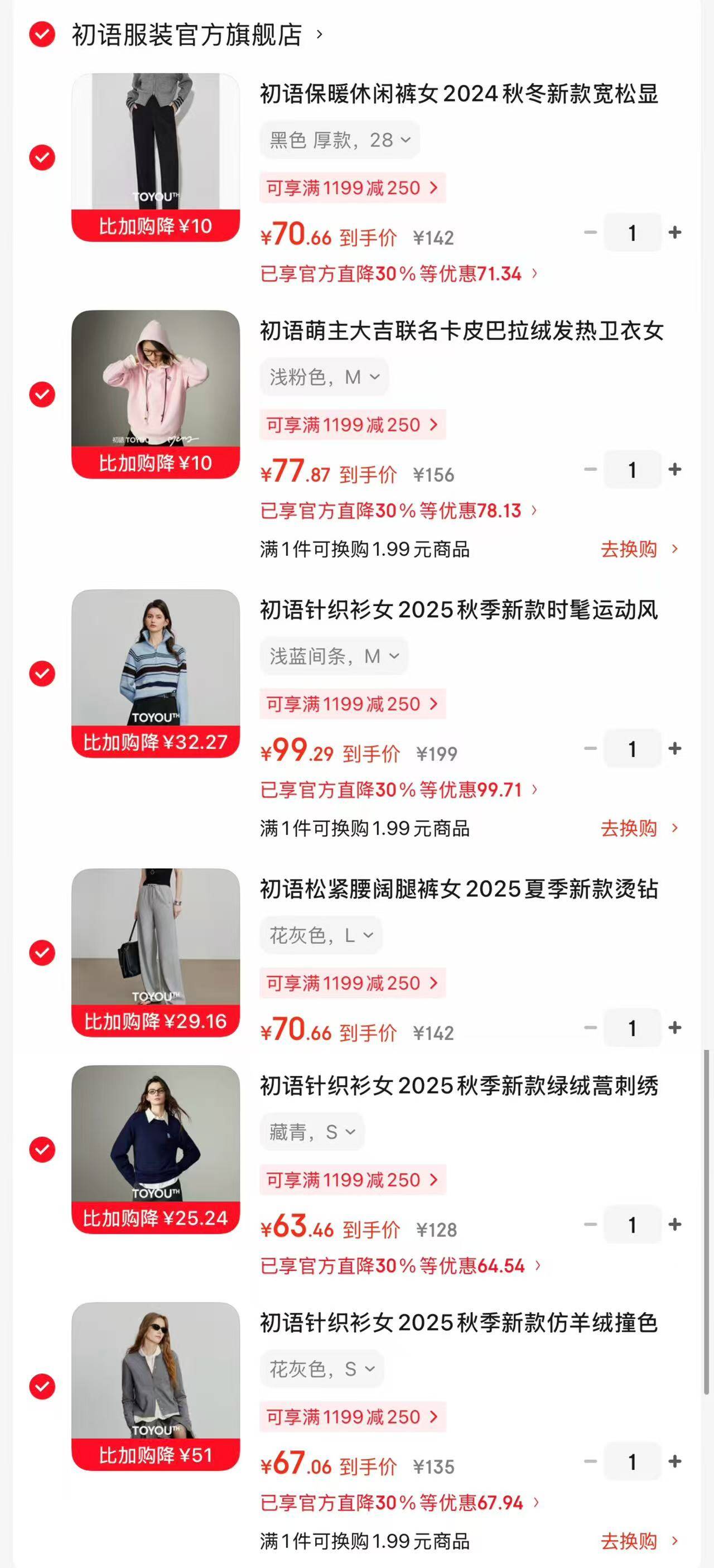
Task: Increase quantity of 初语保暖休闲裤女
Action: click(674, 233)
